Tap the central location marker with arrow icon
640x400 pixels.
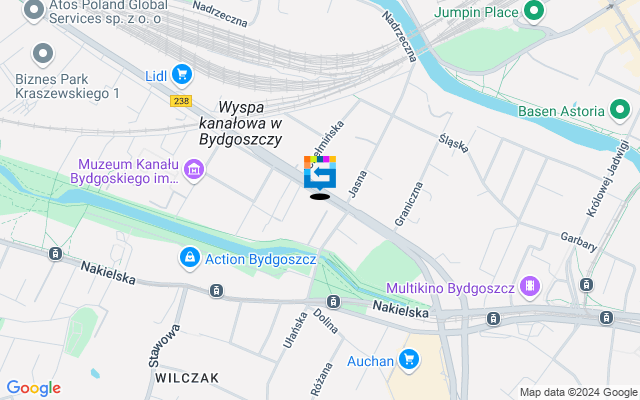click(x=320, y=173)
